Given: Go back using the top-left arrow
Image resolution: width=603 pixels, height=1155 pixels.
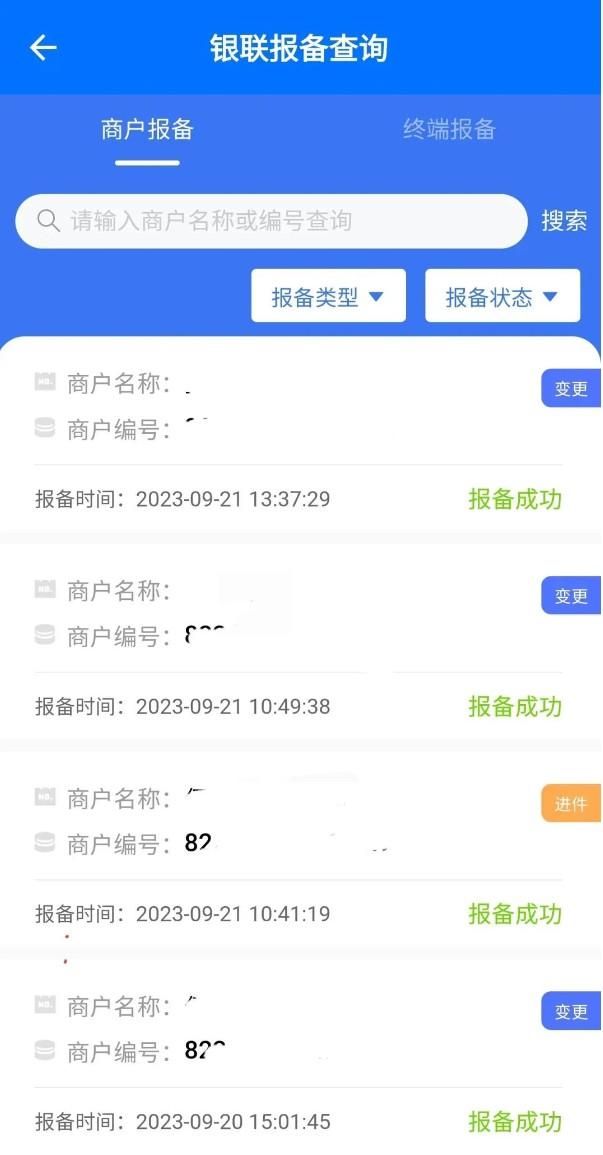Looking at the screenshot, I should 43,48.
